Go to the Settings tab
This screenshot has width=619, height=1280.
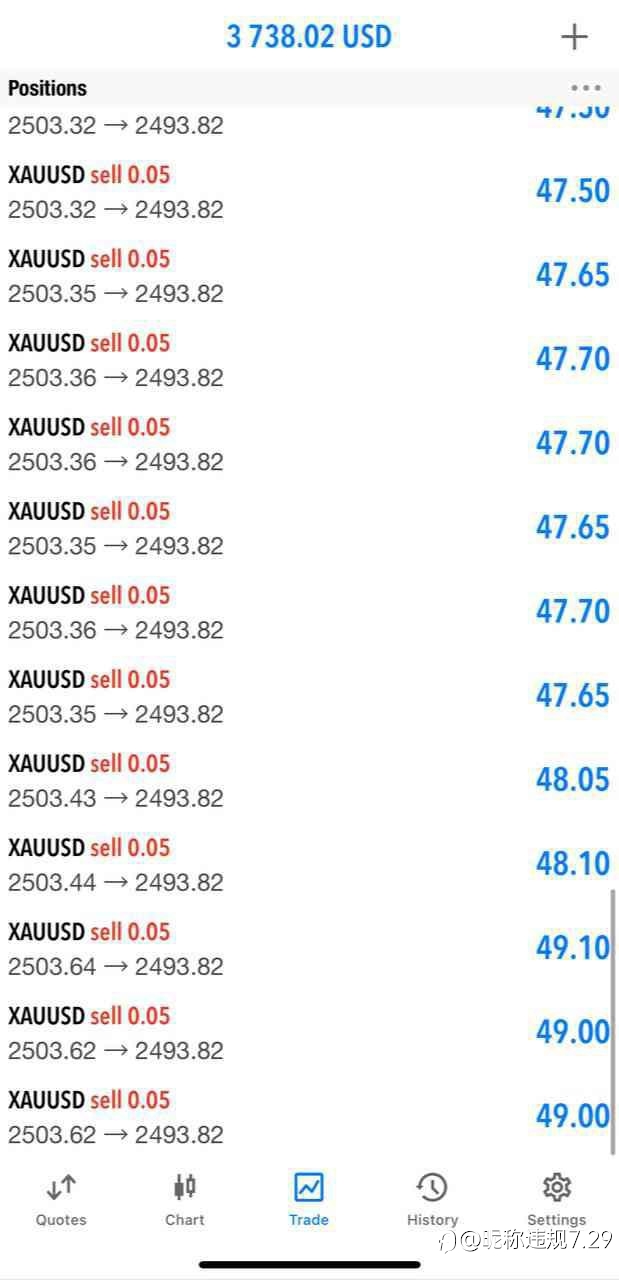coord(557,1199)
